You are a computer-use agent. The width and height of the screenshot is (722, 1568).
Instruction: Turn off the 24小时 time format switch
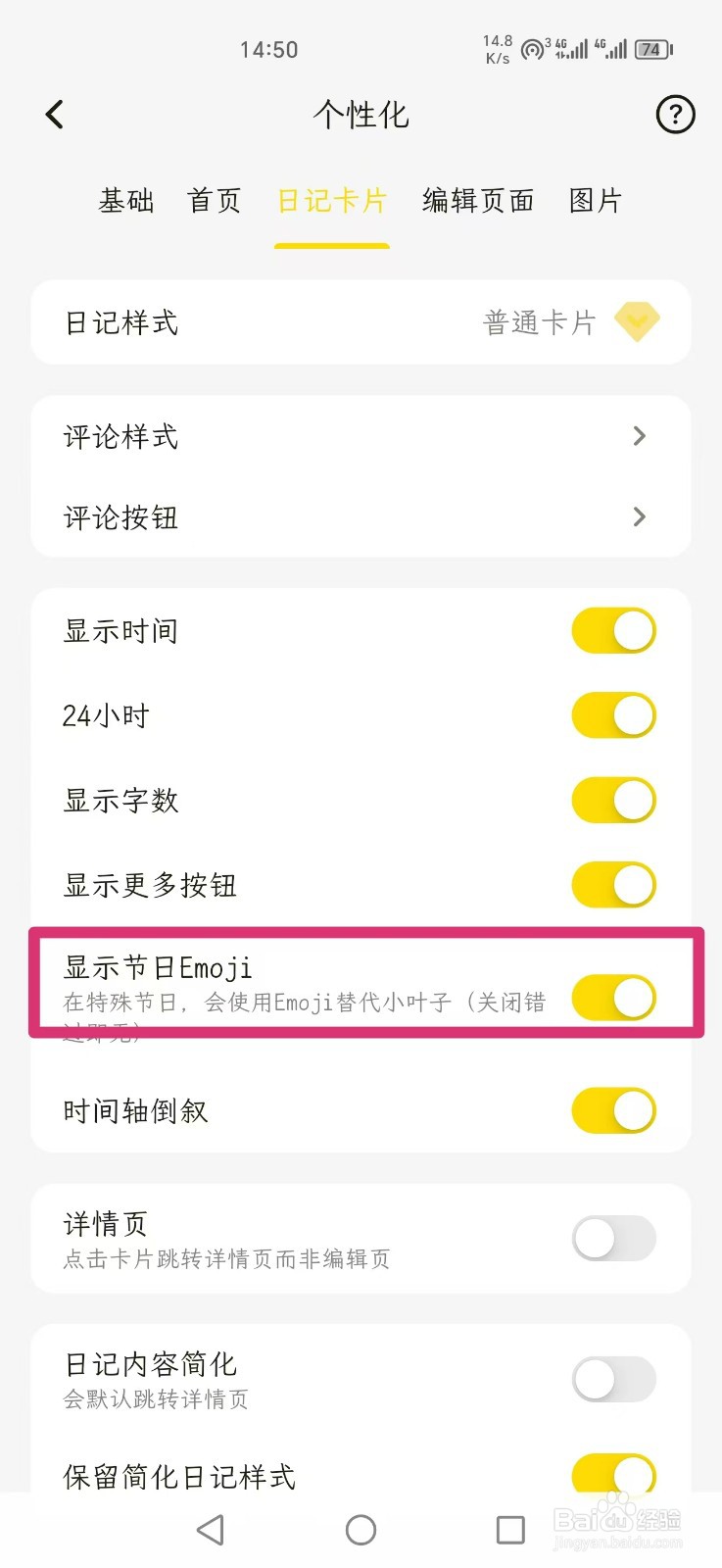[613, 714]
